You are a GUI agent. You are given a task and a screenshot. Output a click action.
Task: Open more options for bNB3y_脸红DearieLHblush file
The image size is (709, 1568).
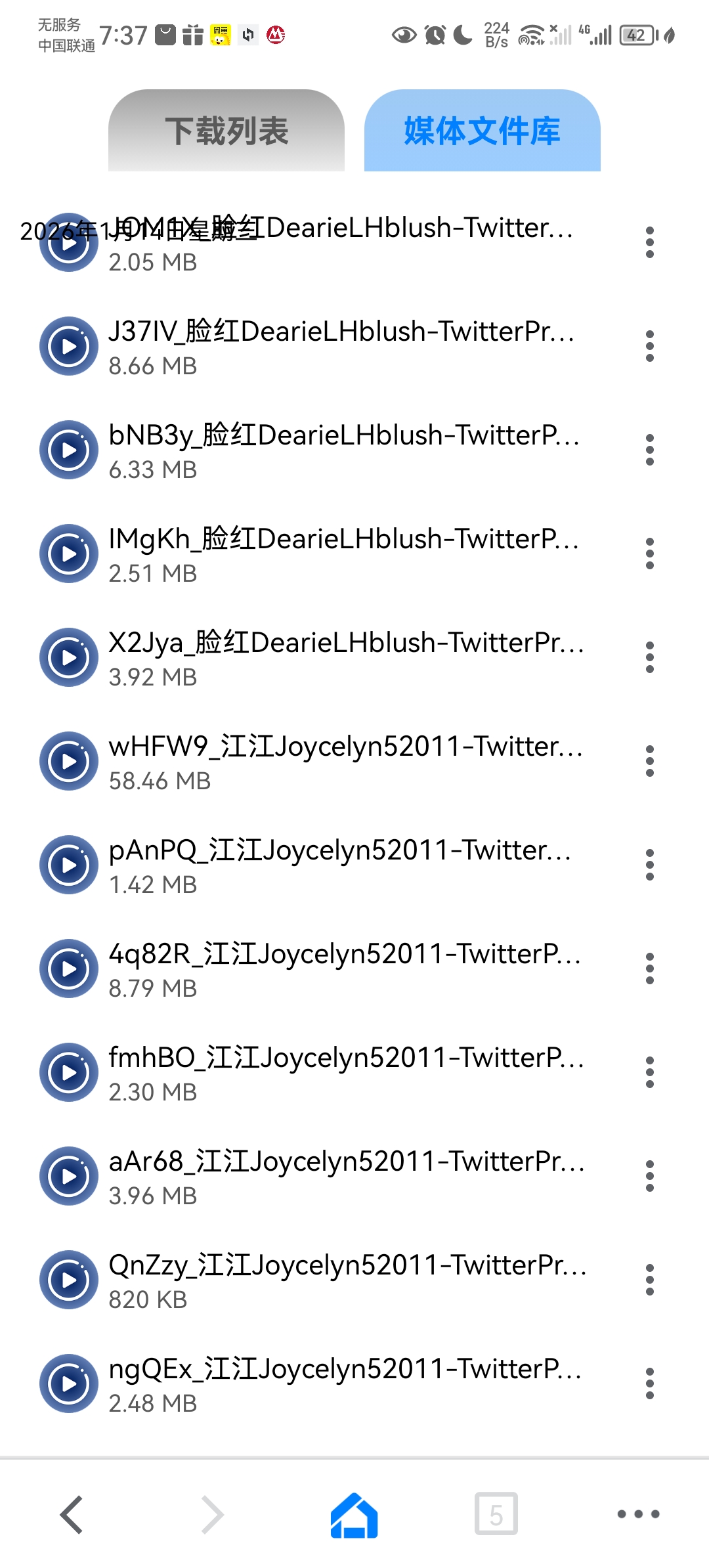click(x=649, y=450)
